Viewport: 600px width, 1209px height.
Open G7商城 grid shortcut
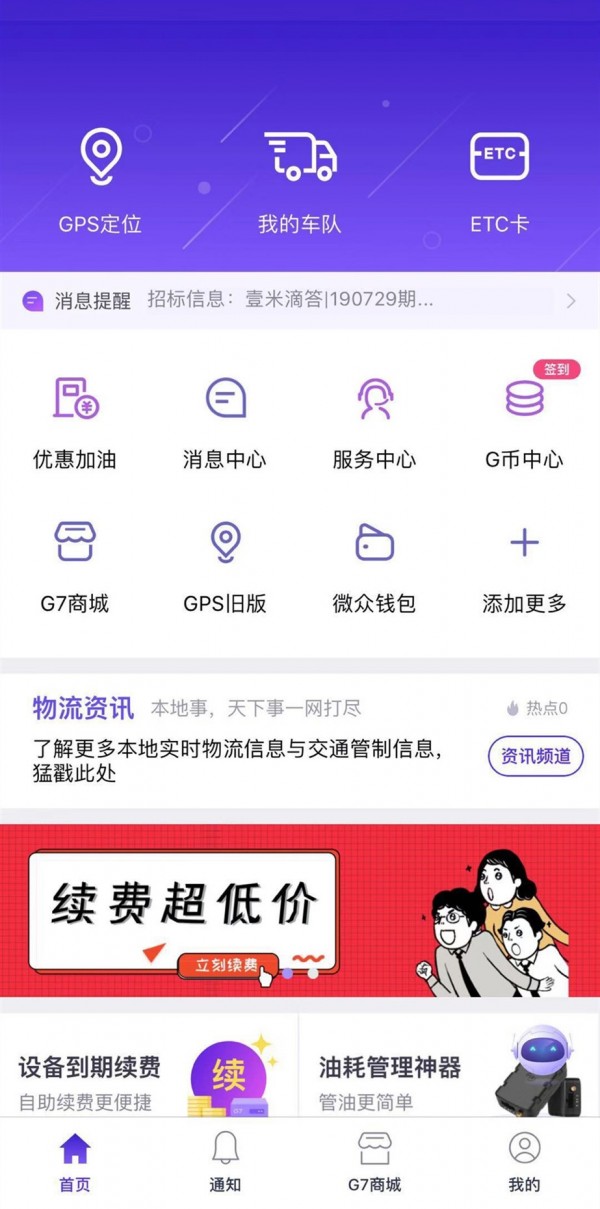75,565
